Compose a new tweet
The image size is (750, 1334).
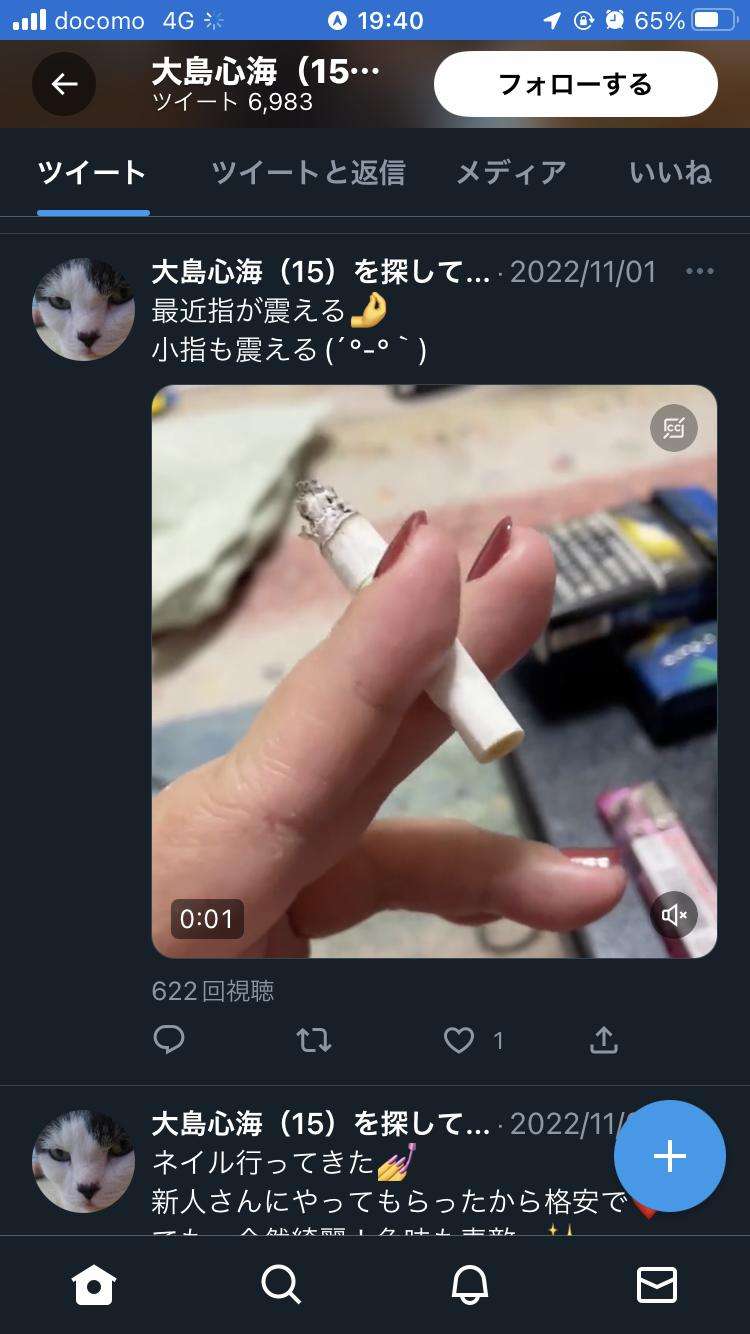pyautogui.click(x=669, y=1157)
